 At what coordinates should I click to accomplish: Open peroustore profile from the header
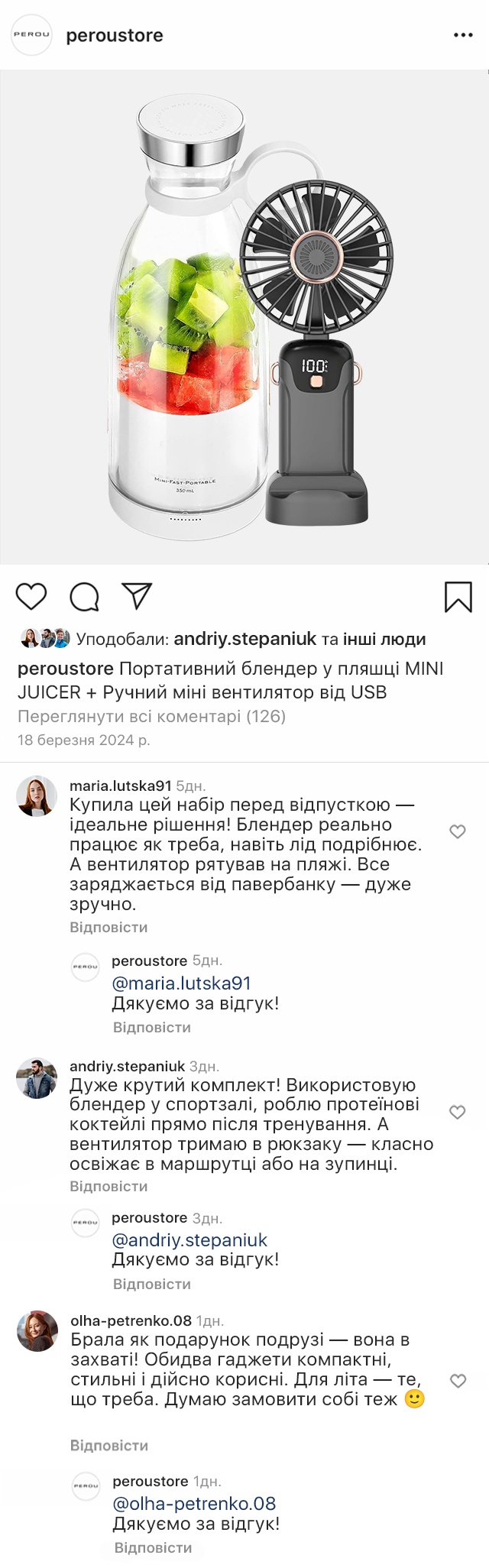[115, 35]
